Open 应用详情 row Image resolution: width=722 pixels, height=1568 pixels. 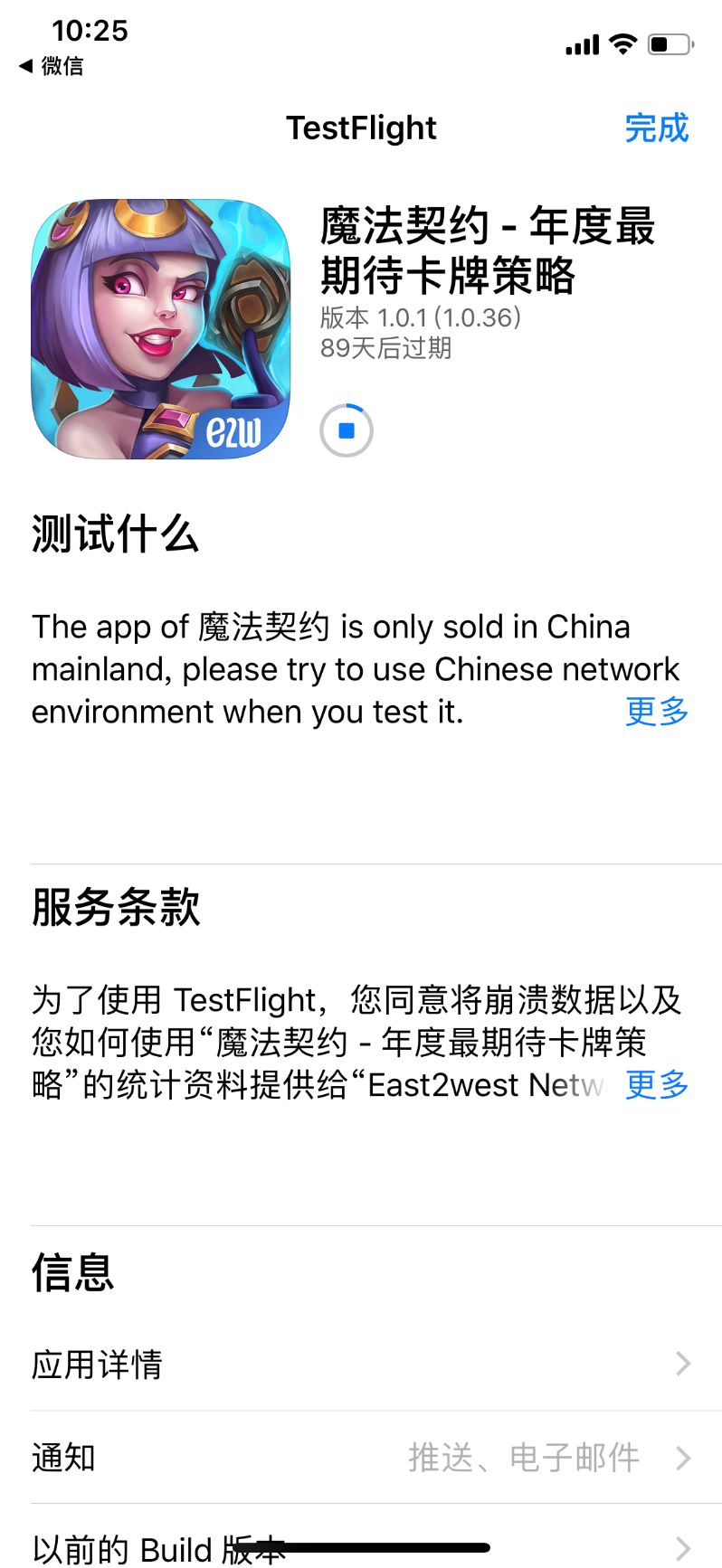pyautogui.click(x=362, y=1364)
